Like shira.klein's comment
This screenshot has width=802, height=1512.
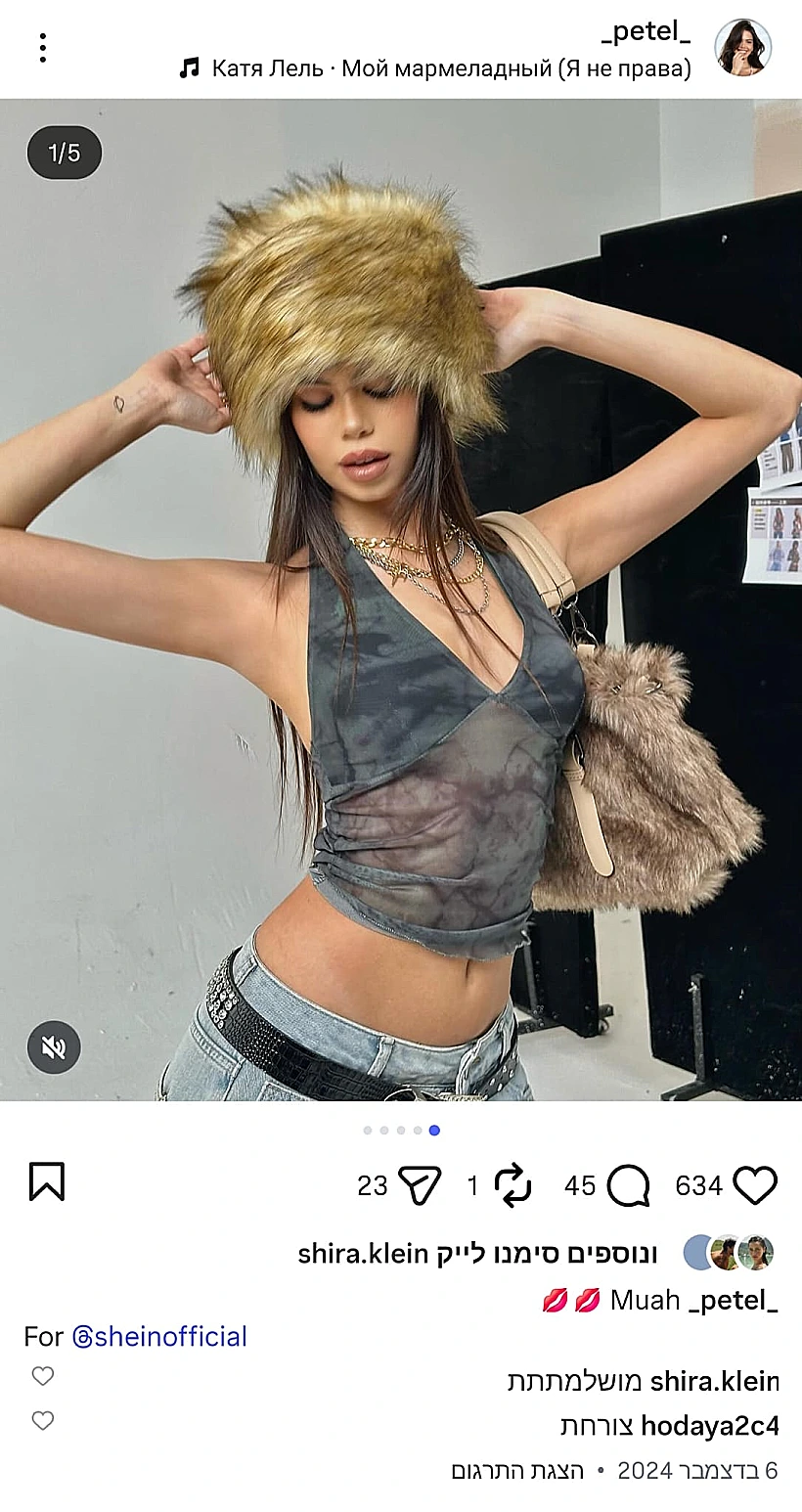point(42,1376)
